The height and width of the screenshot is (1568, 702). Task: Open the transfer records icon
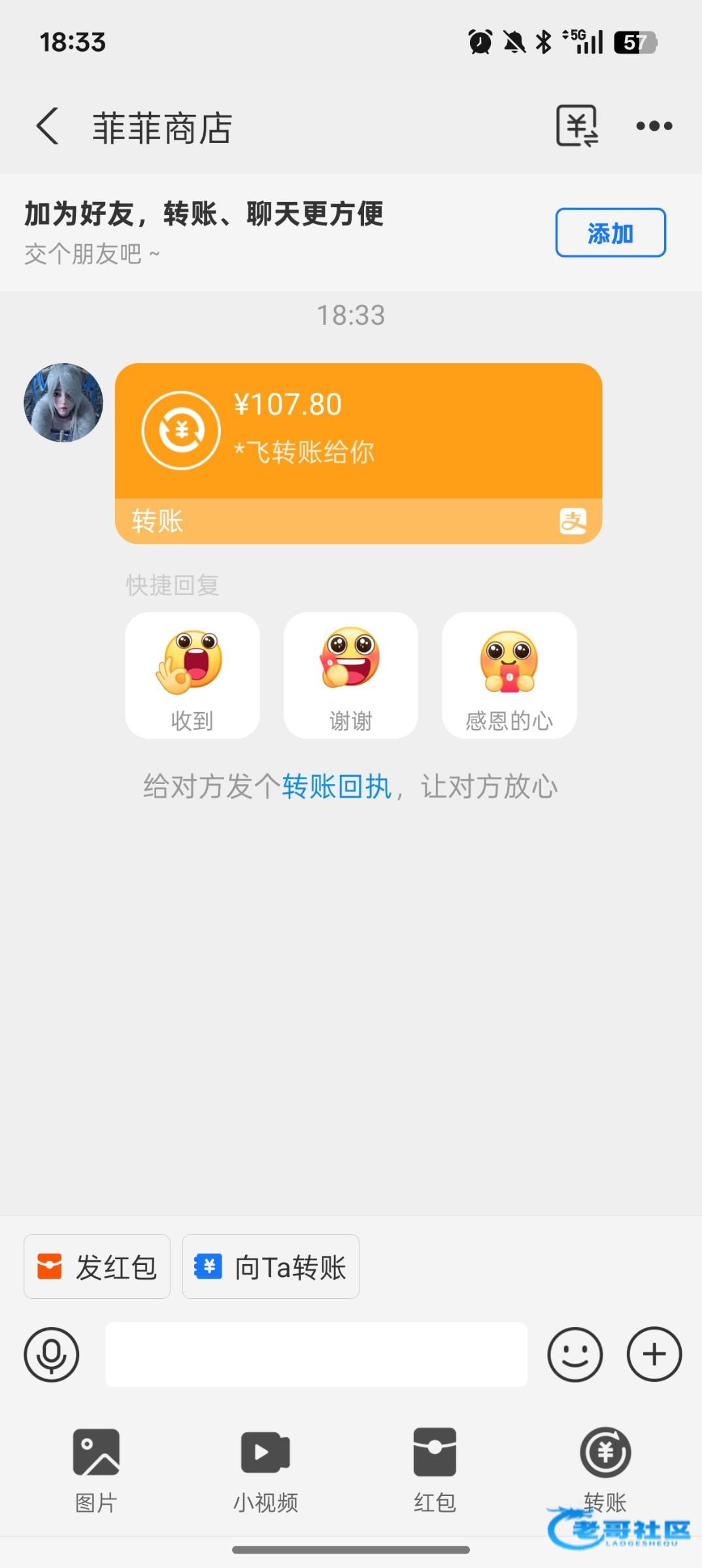[x=577, y=126]
